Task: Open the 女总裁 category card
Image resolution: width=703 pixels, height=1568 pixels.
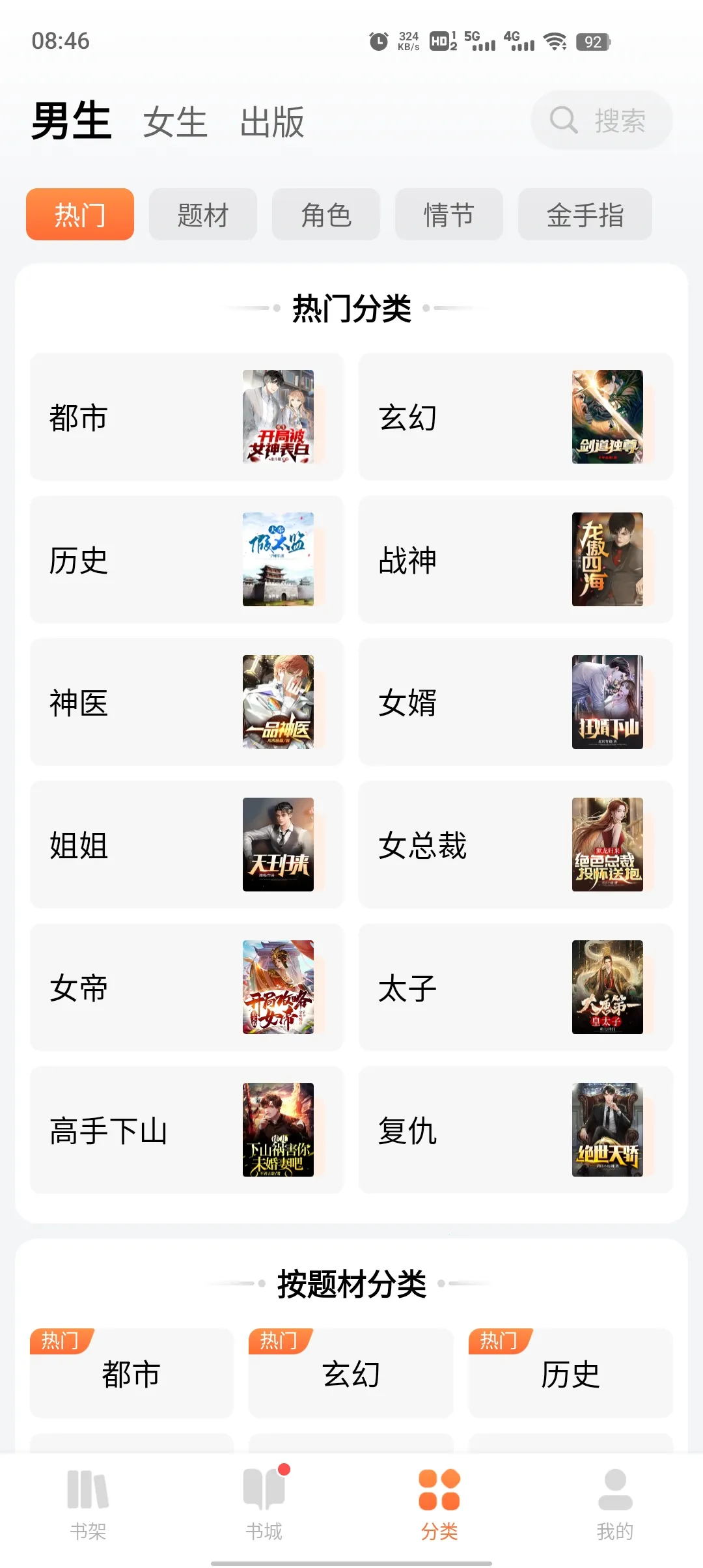Action: (515, 845)
